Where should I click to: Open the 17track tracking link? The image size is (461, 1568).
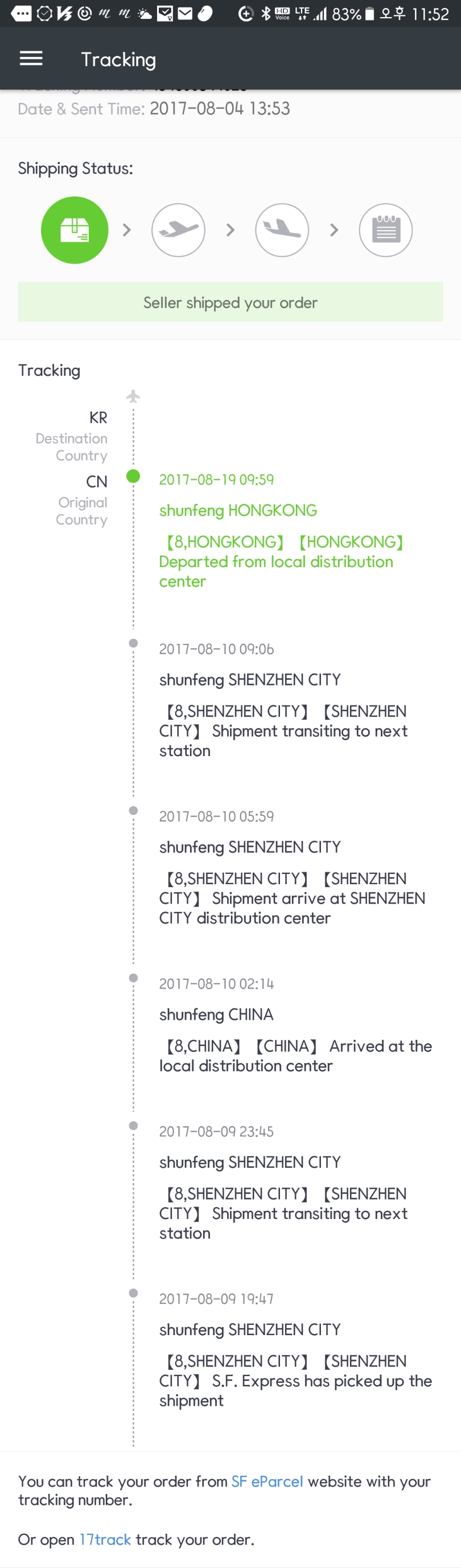(105, 1539)
